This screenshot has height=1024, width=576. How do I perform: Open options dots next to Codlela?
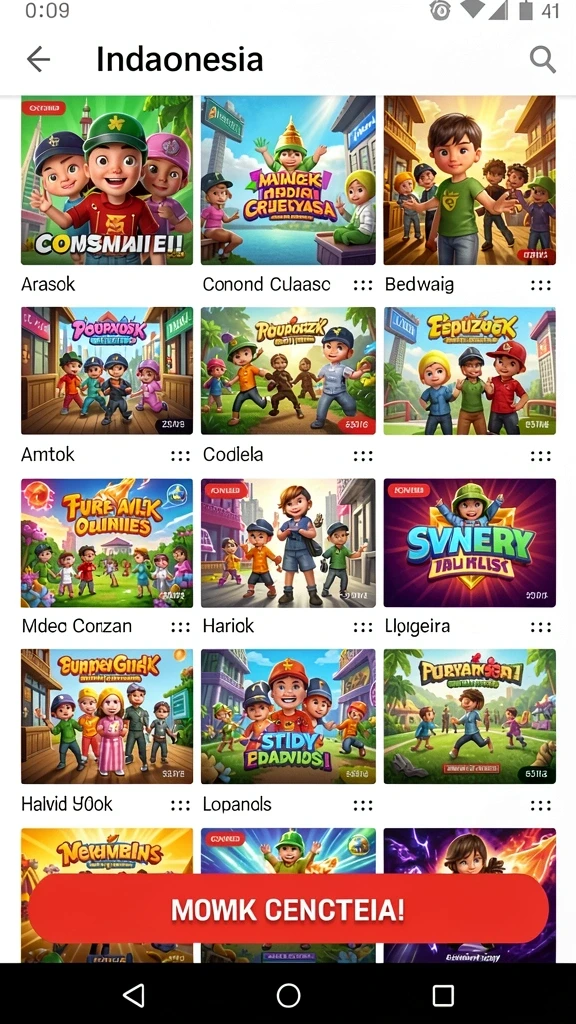pos(362,455)
